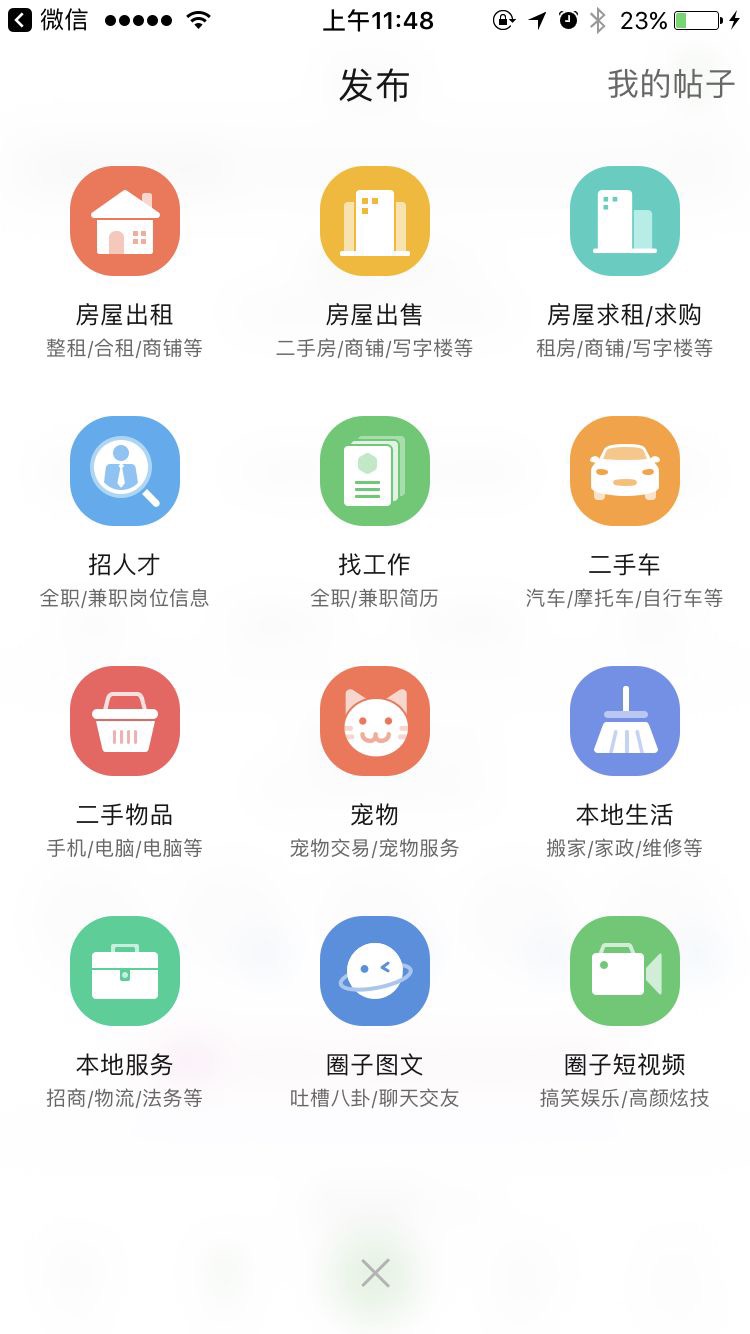Open 我的帖子 in the top bar
750x1334 pixels.
tap(671, 85)
